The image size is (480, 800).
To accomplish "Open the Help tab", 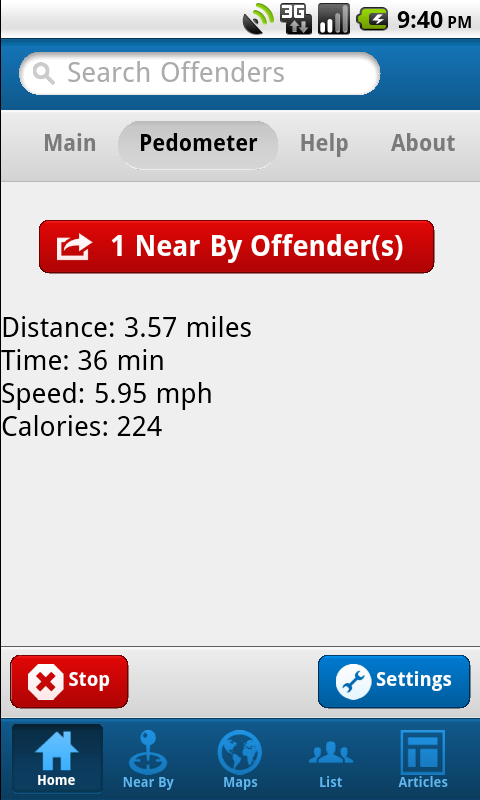I will point(324,143).
